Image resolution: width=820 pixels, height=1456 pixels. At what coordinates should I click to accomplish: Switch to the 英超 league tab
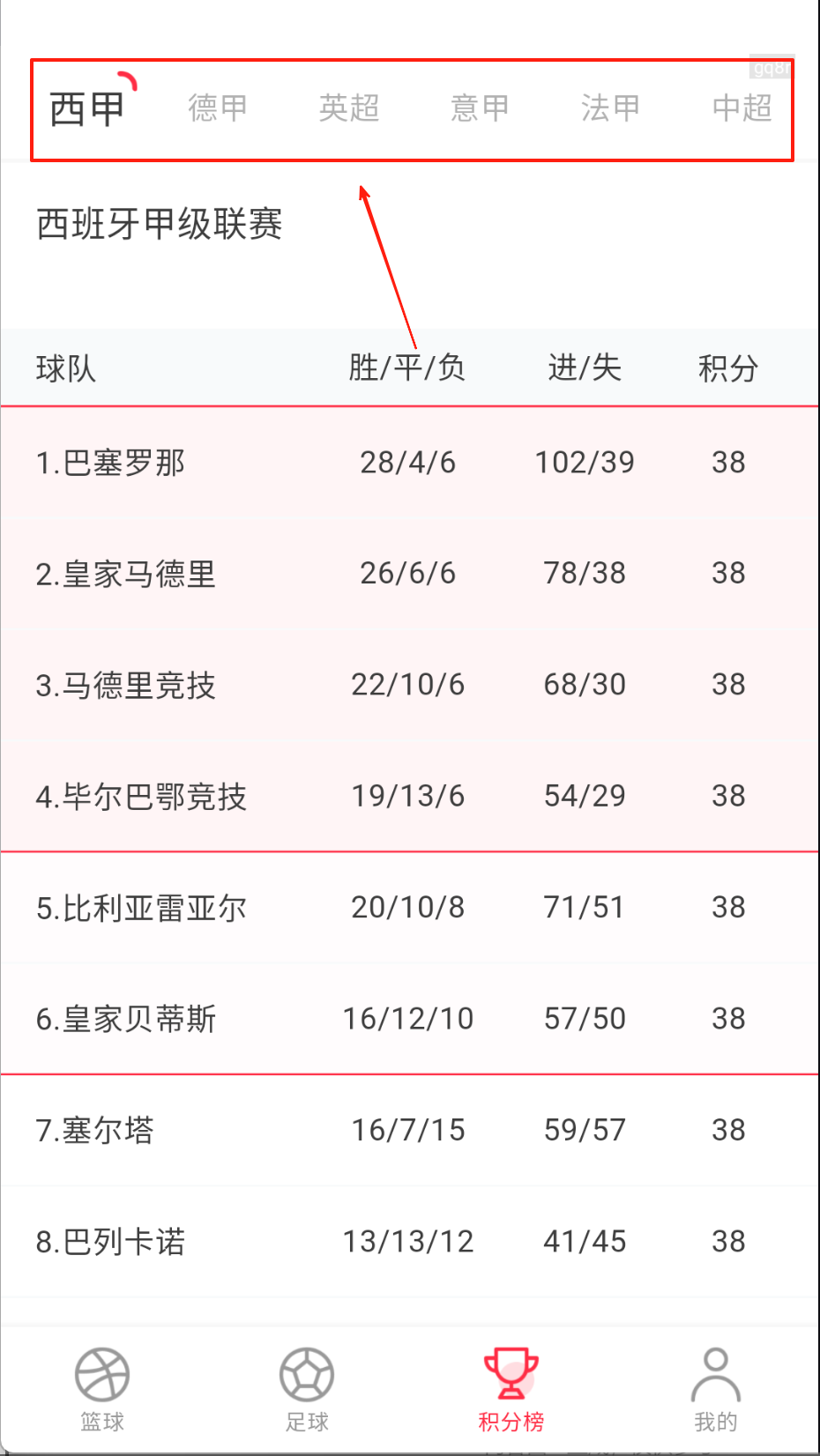tap(348, 108)
